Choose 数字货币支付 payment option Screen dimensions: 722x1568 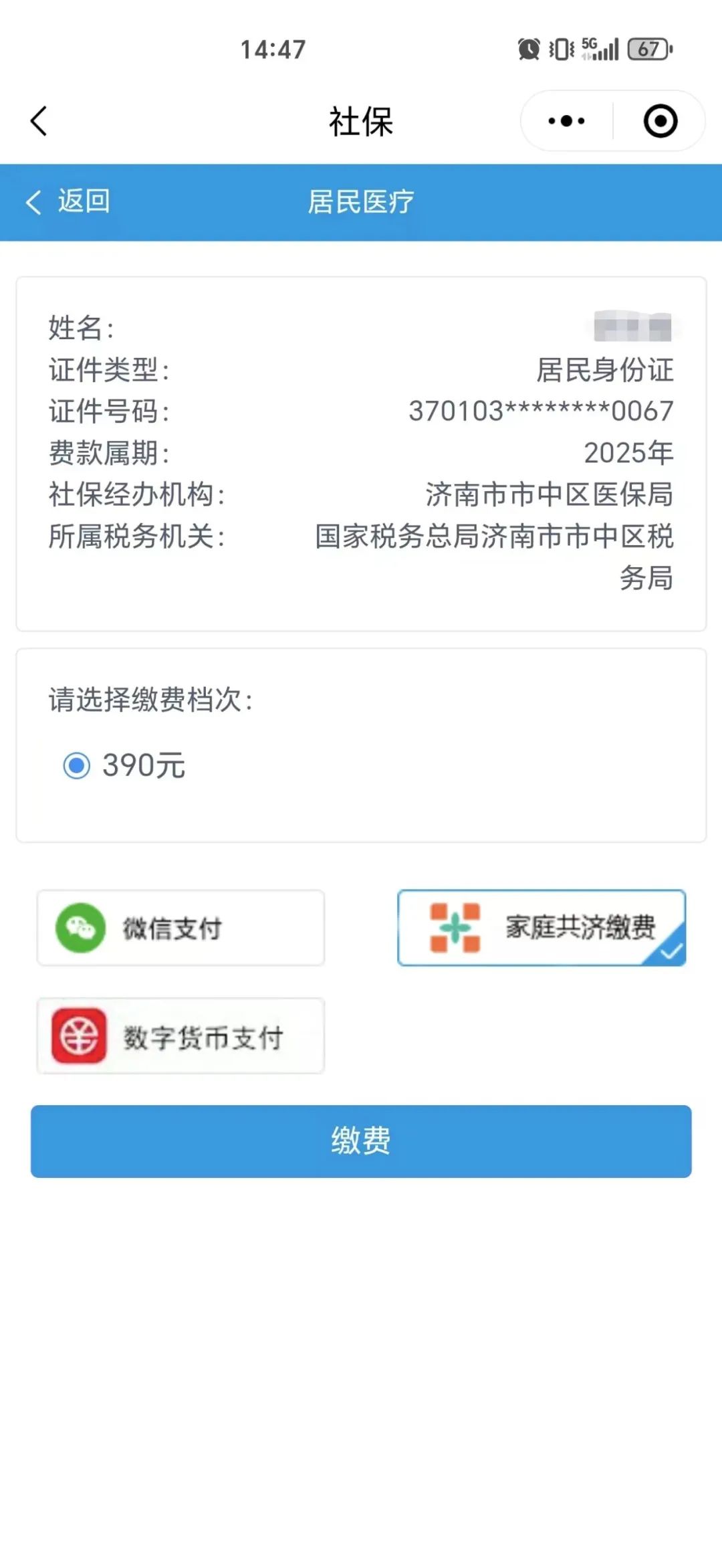tap(180, 1036)
